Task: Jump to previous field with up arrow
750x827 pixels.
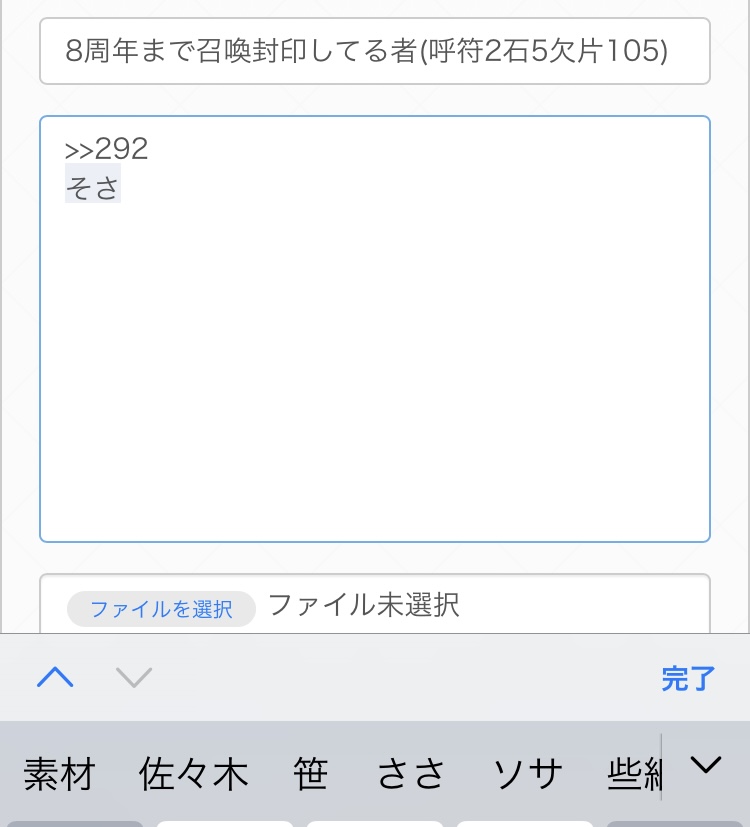Action: click(x=55, y=678)
